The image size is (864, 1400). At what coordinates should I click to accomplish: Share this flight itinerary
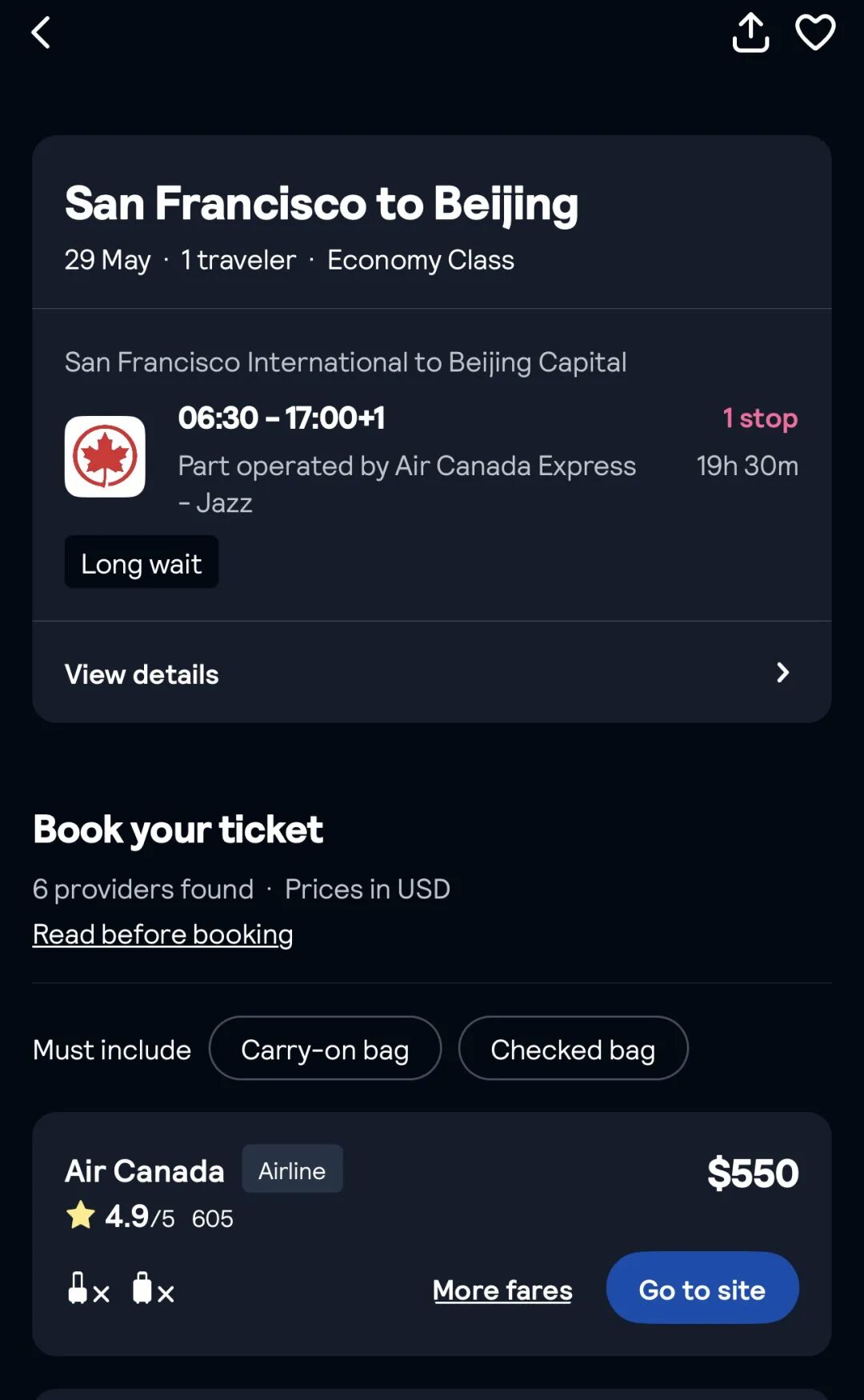pos(750,34)
